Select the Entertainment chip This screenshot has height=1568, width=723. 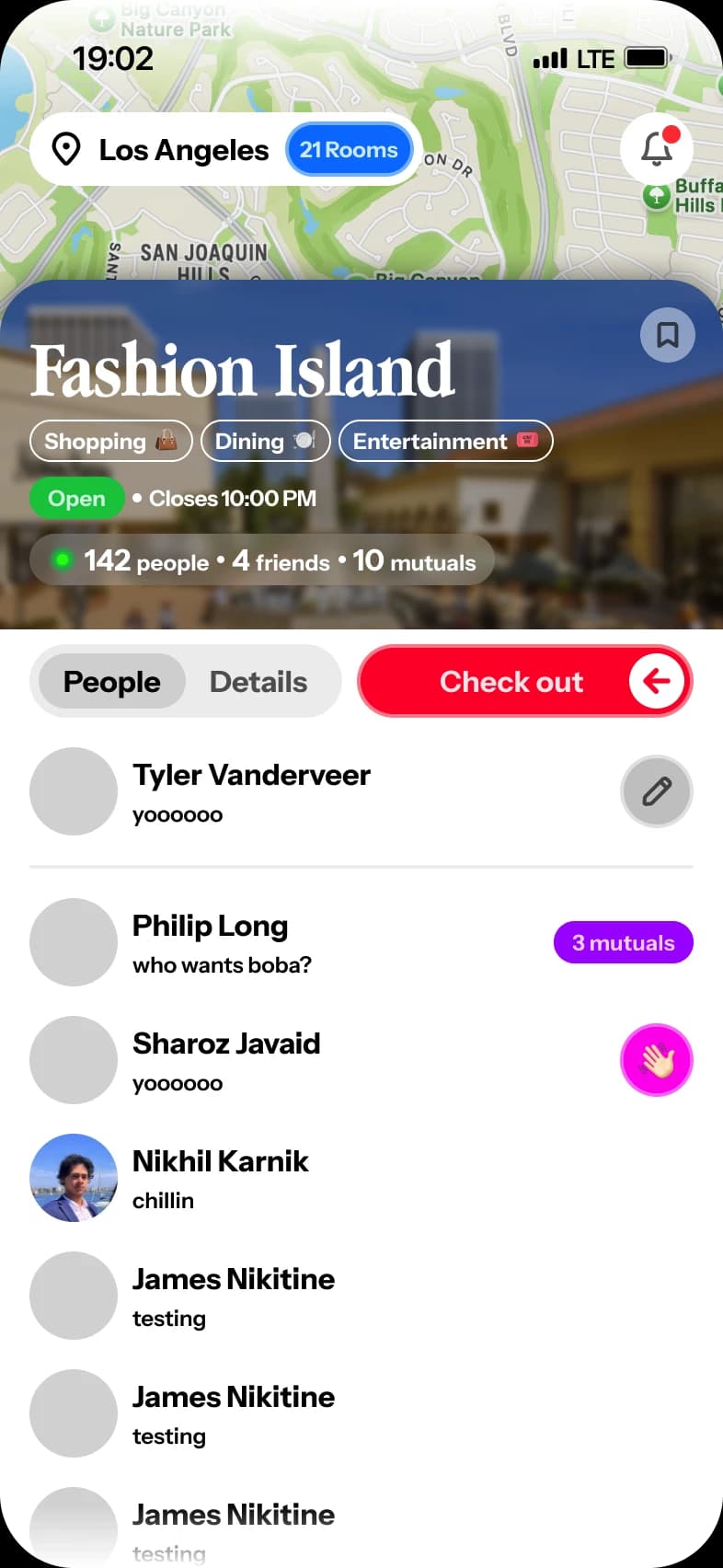tap(445, 442)
